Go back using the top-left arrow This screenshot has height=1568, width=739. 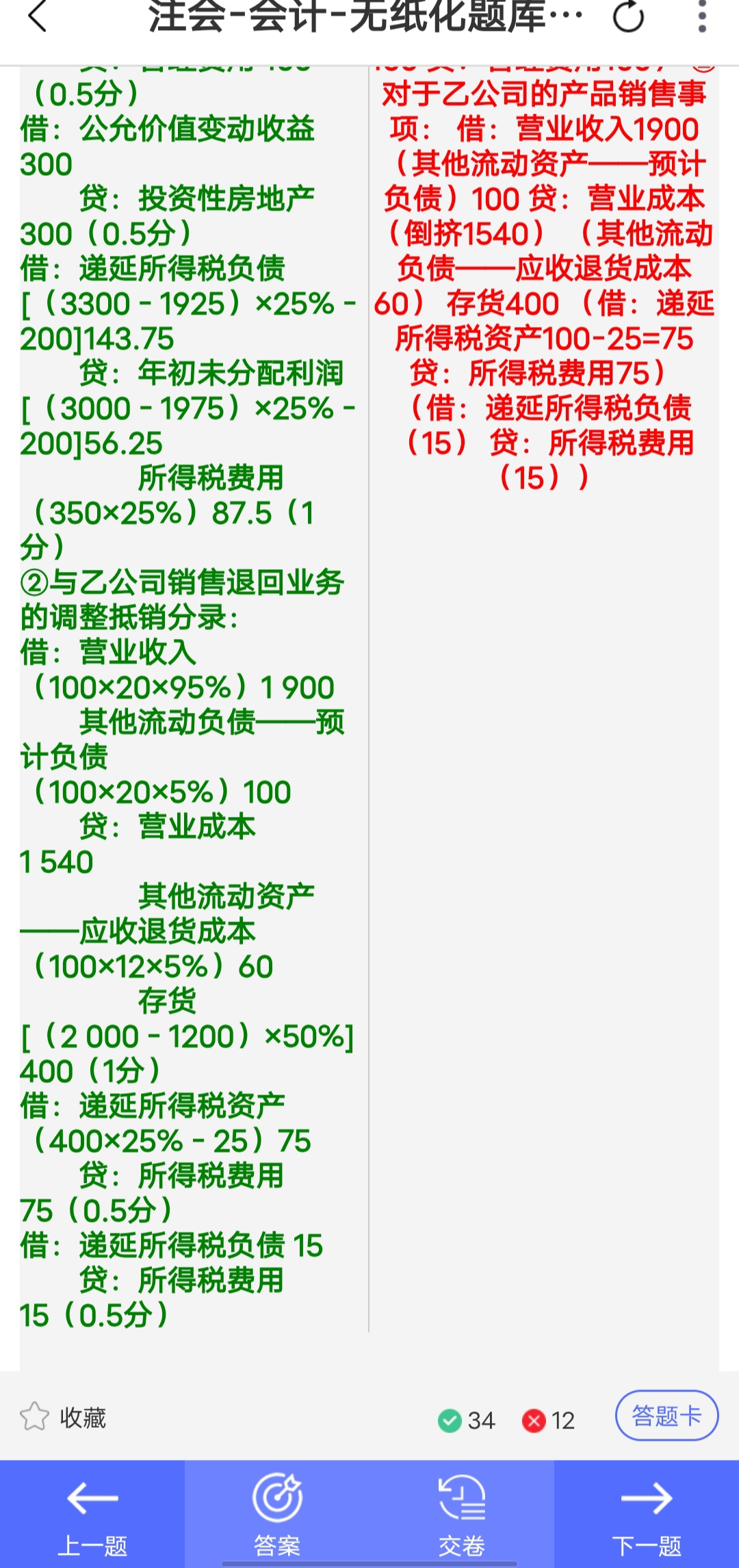pyautogui.click(x=38, y=16)
